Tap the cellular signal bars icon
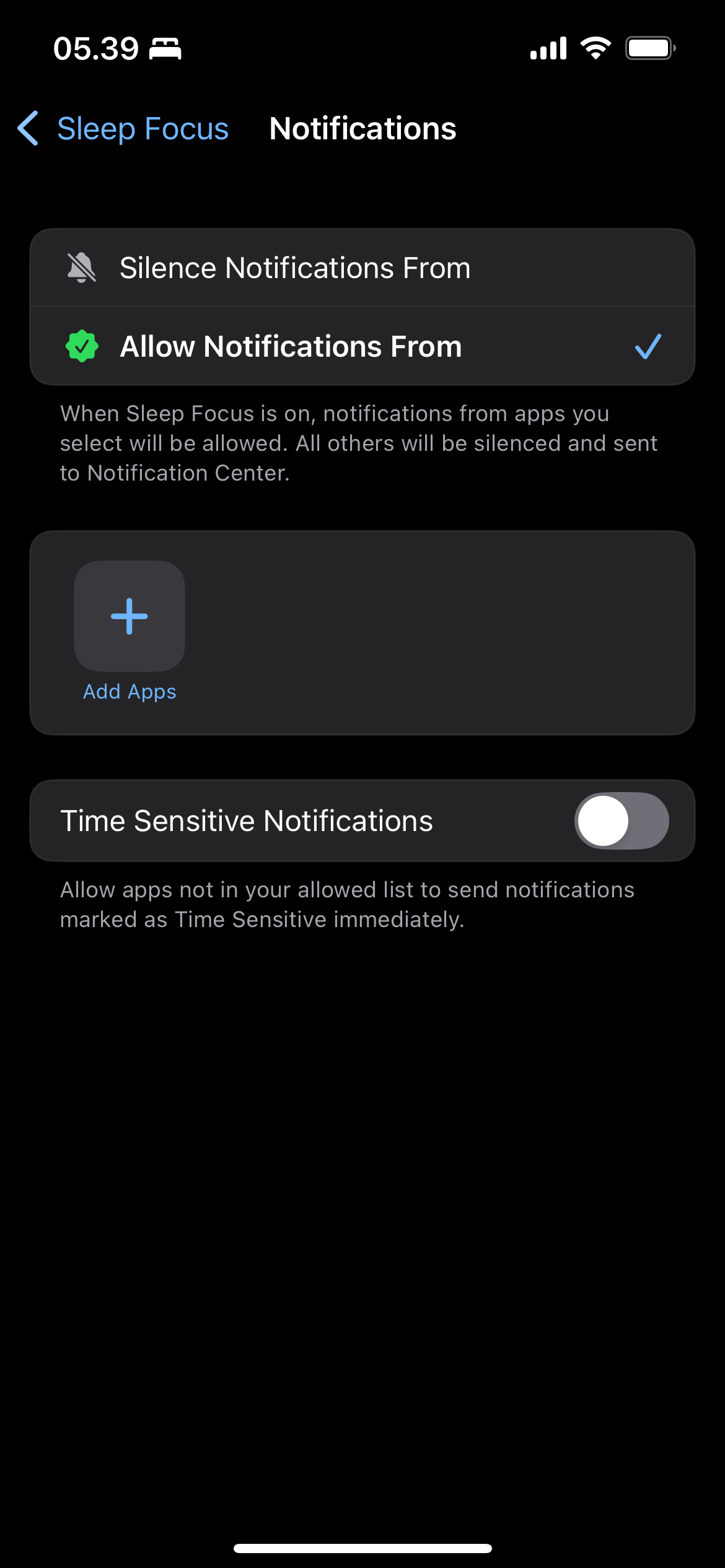The image size is (725, 1568). pyautogui.click(x=548, y=47)
